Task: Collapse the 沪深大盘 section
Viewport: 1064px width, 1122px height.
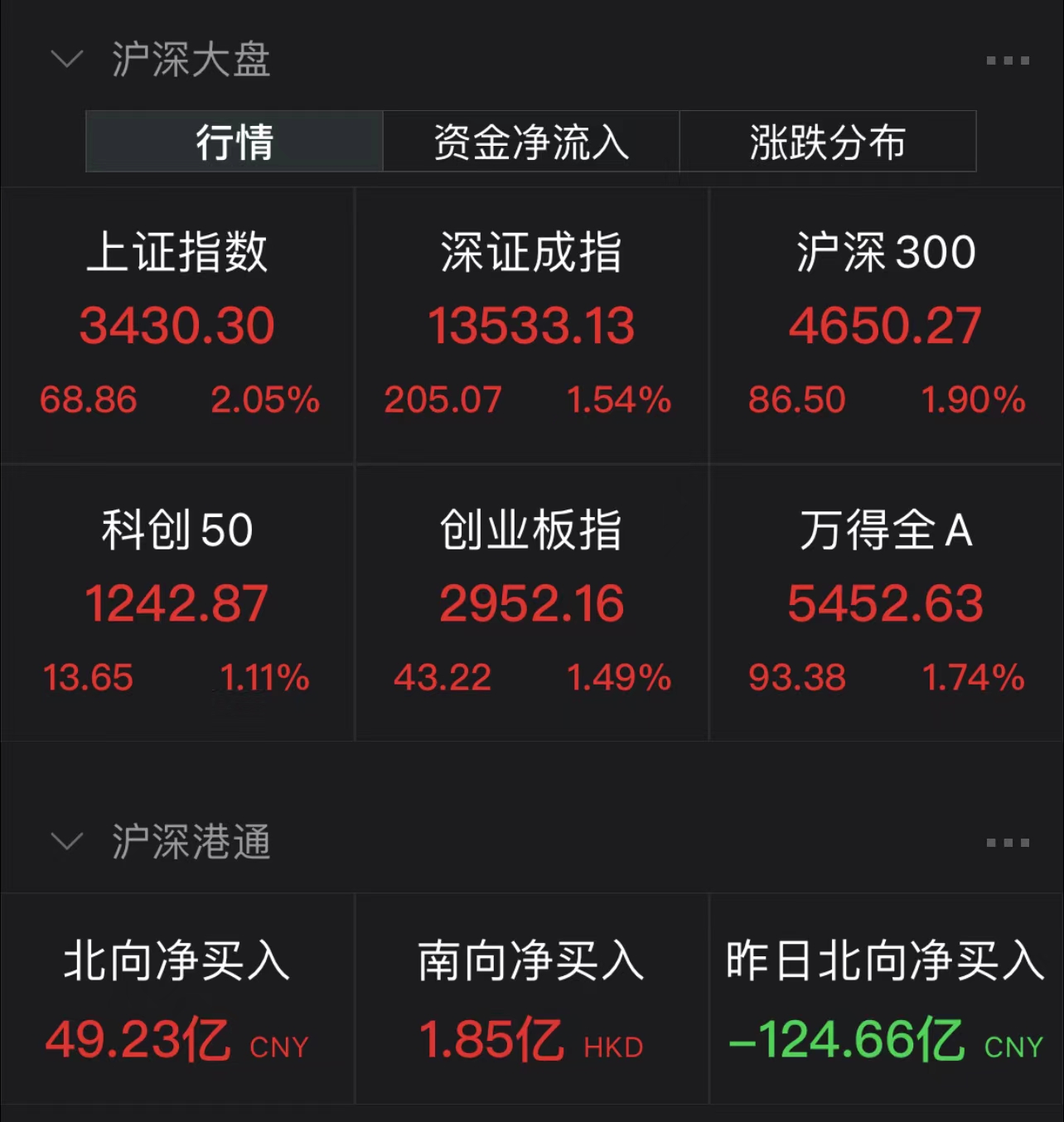Action: coord(67,60)
